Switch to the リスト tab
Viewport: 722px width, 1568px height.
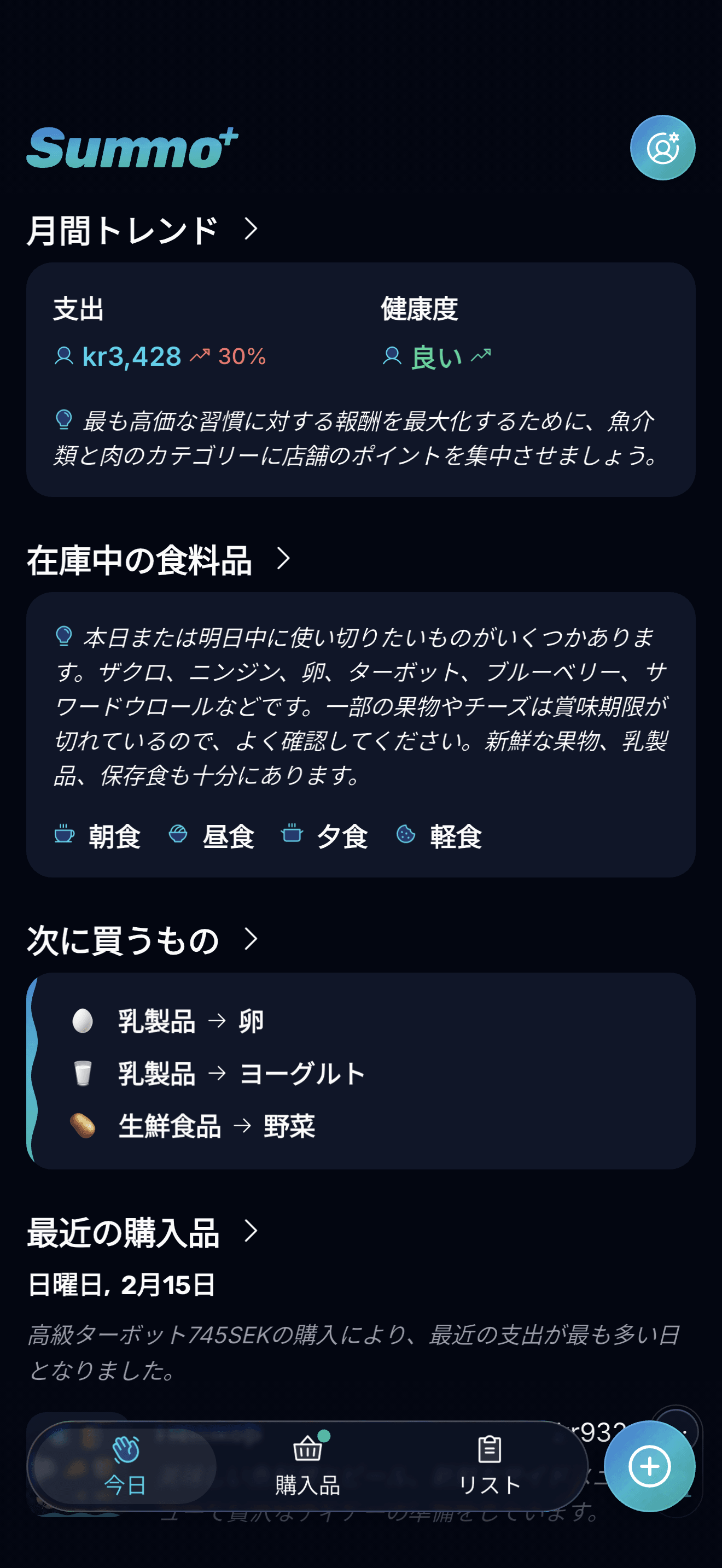point(491,1468)
